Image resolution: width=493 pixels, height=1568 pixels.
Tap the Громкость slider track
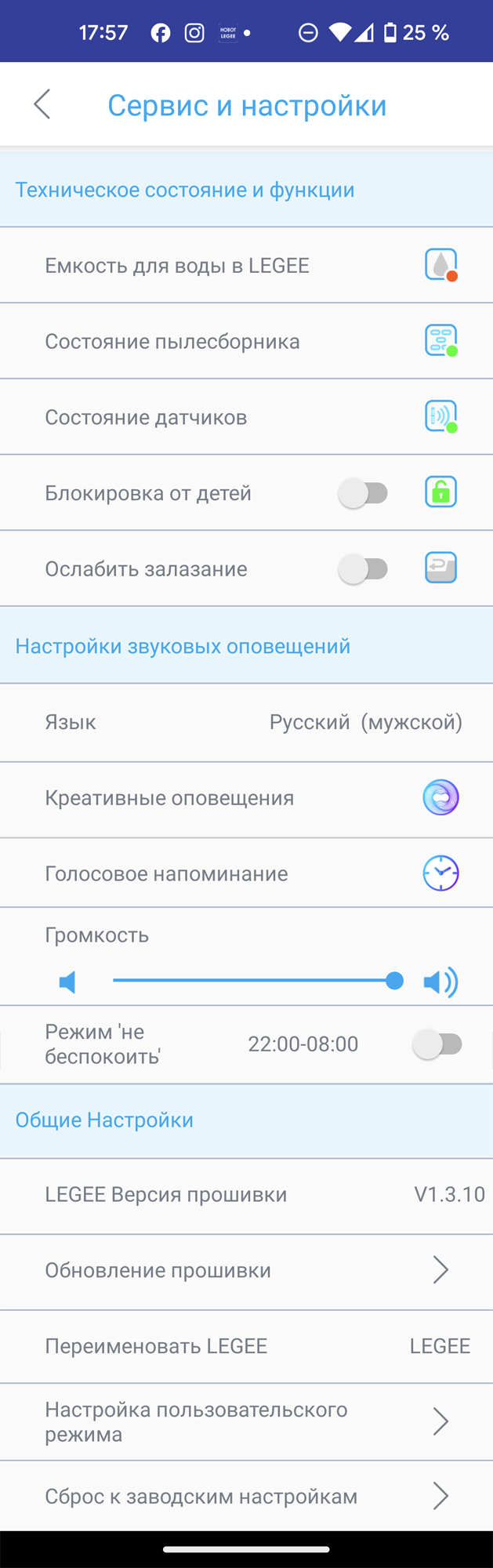(251, 981)
